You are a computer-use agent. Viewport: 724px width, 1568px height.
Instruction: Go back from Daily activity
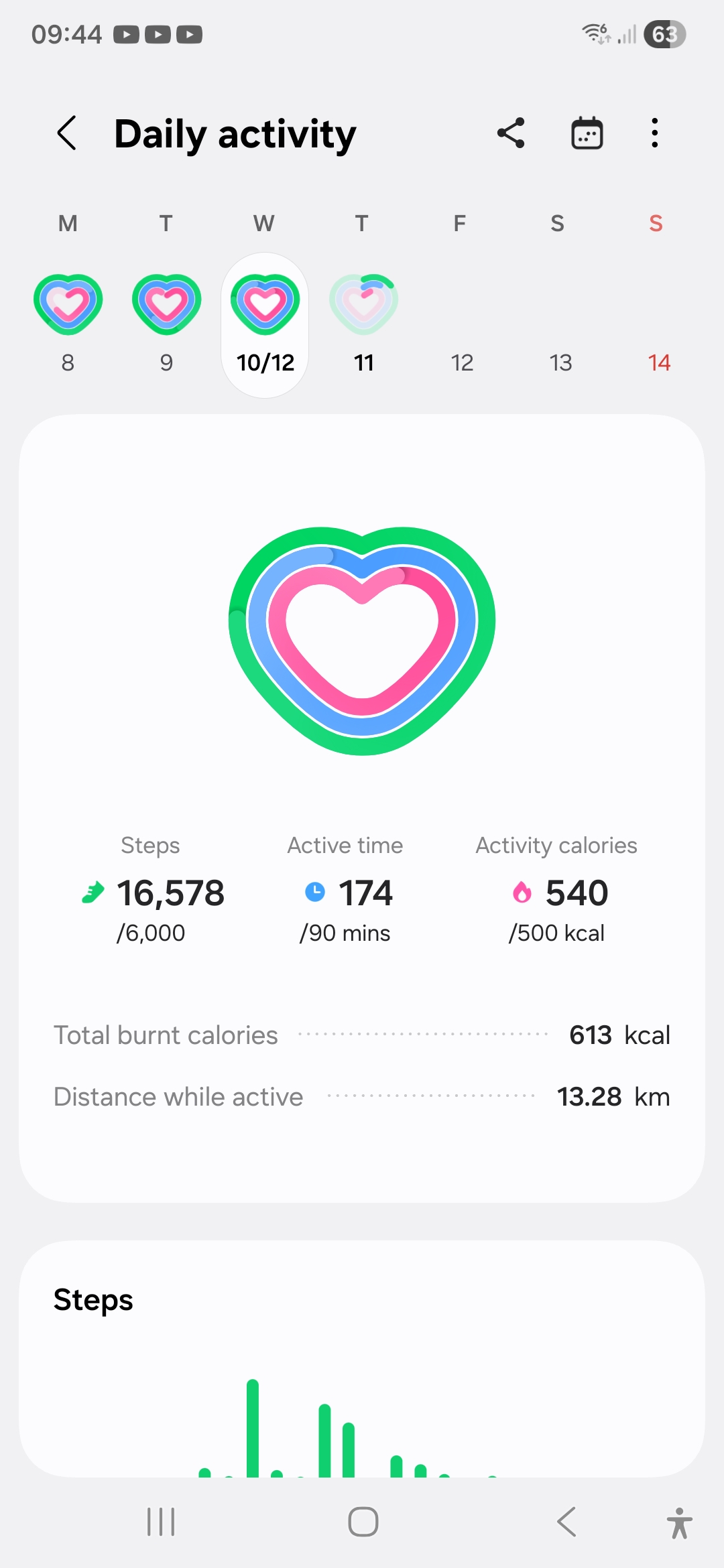(x=67, y=133)
